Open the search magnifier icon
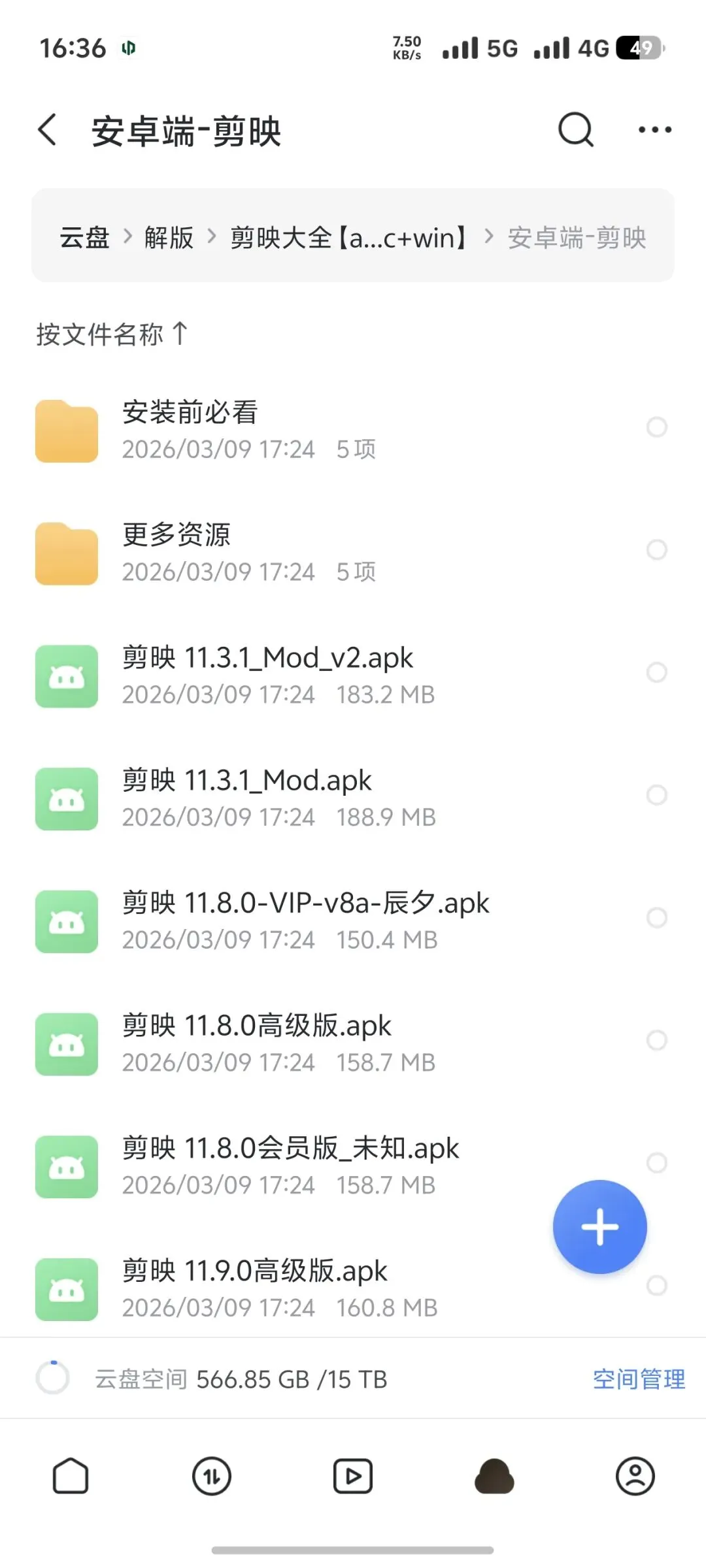This screenshot has height=1568, width=706. point(576,129)
